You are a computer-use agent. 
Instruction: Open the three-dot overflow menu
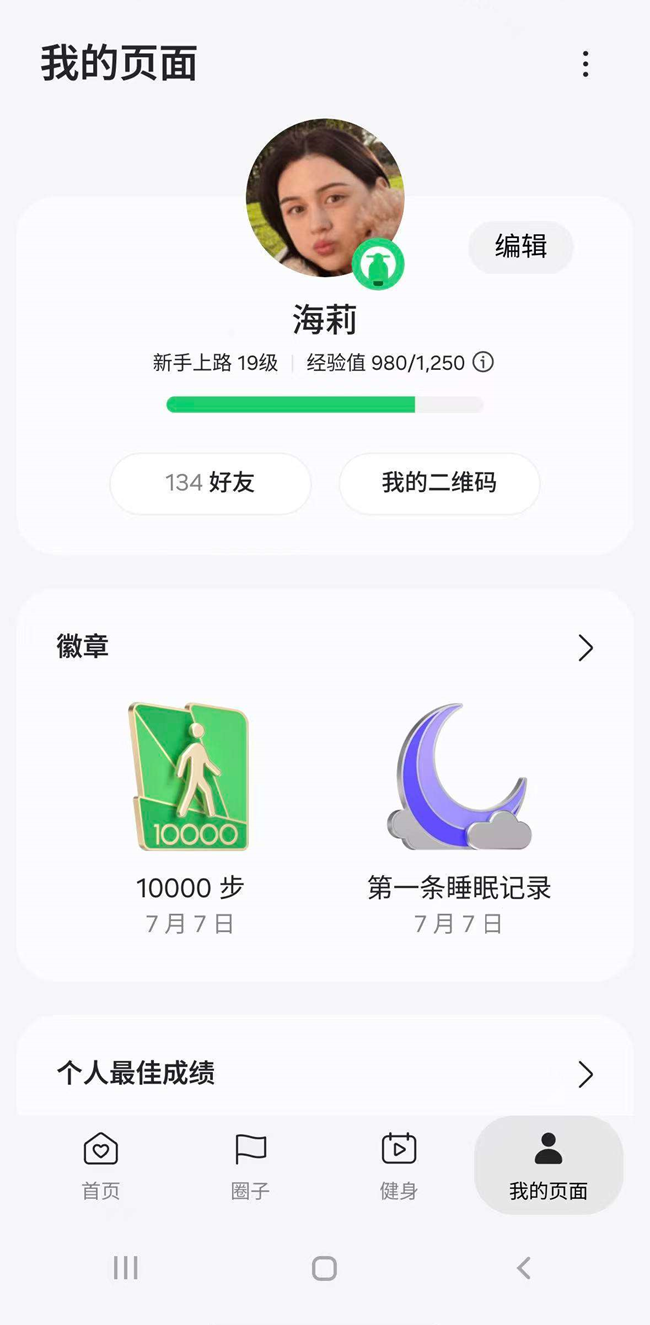[x=585, y=64]
